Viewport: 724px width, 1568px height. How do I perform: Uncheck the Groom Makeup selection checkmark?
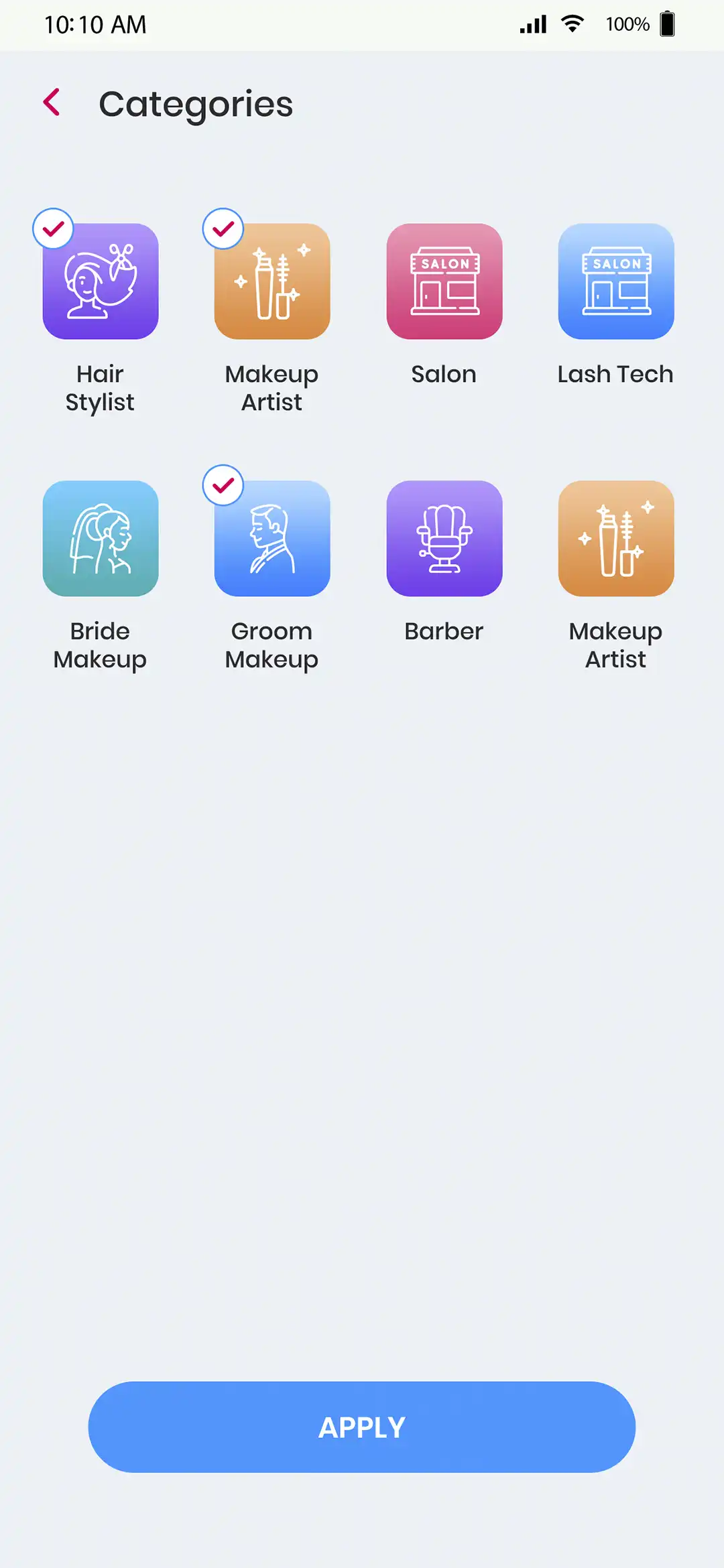(223, 486)
